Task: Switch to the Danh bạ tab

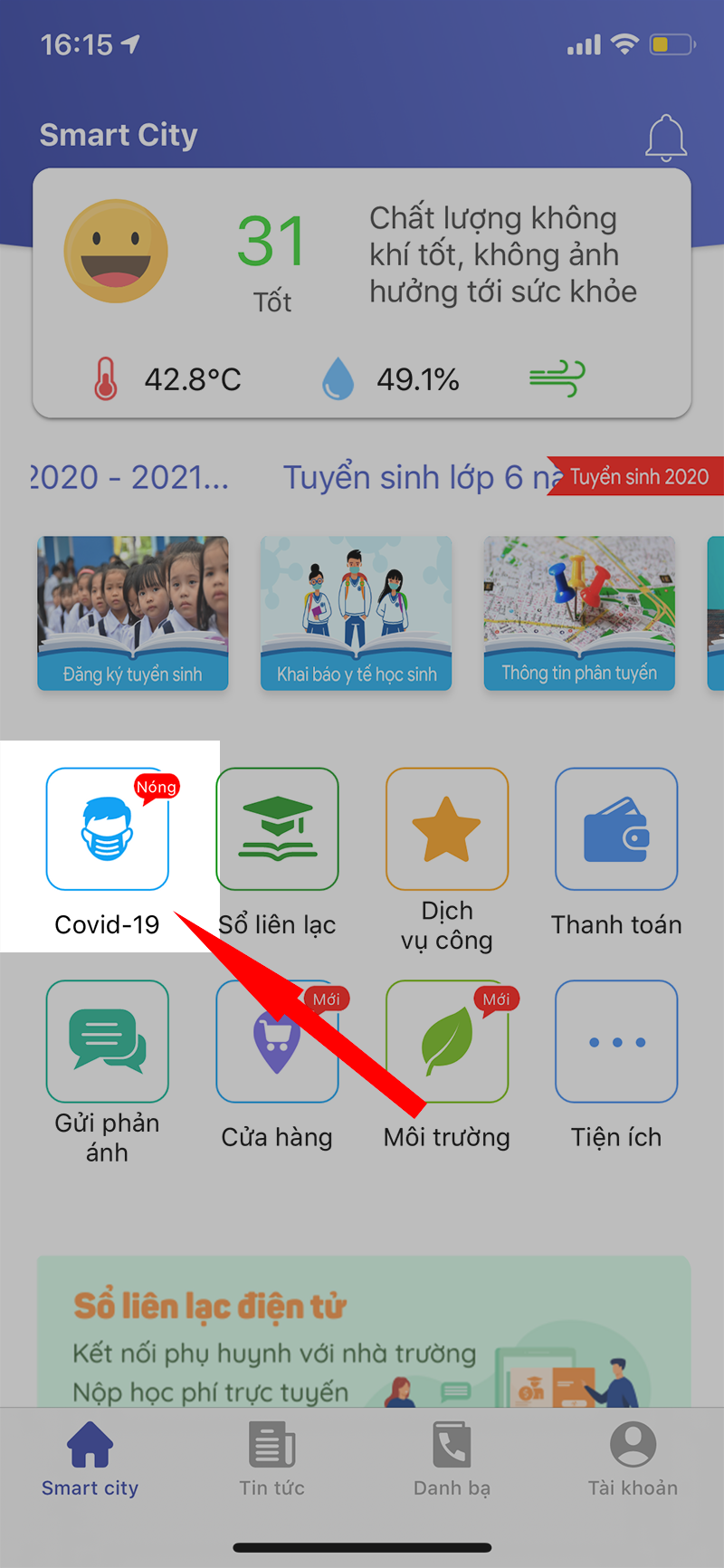Action: coord(452,1458)
